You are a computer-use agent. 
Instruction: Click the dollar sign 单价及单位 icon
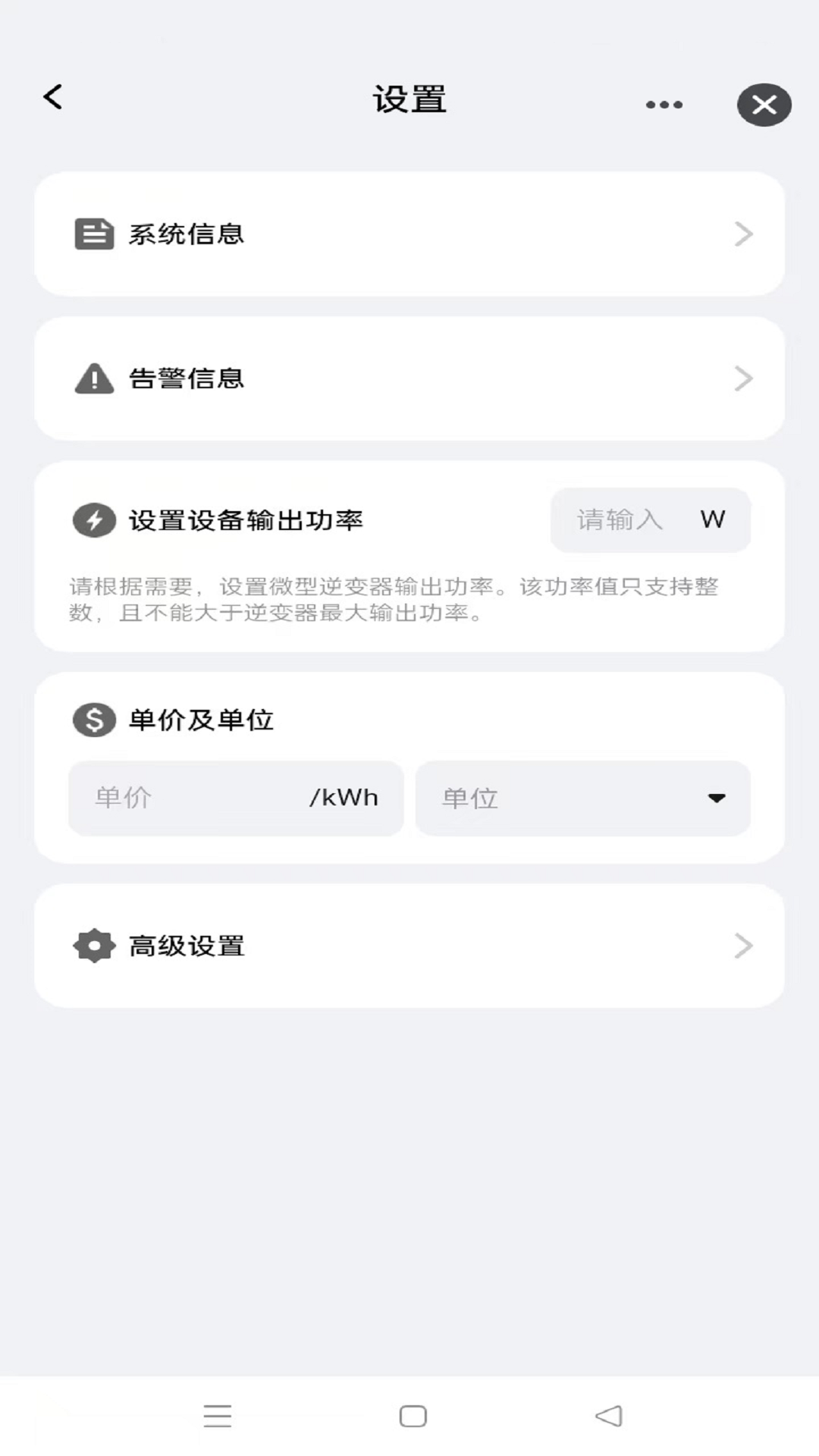[x=93, y=720]
